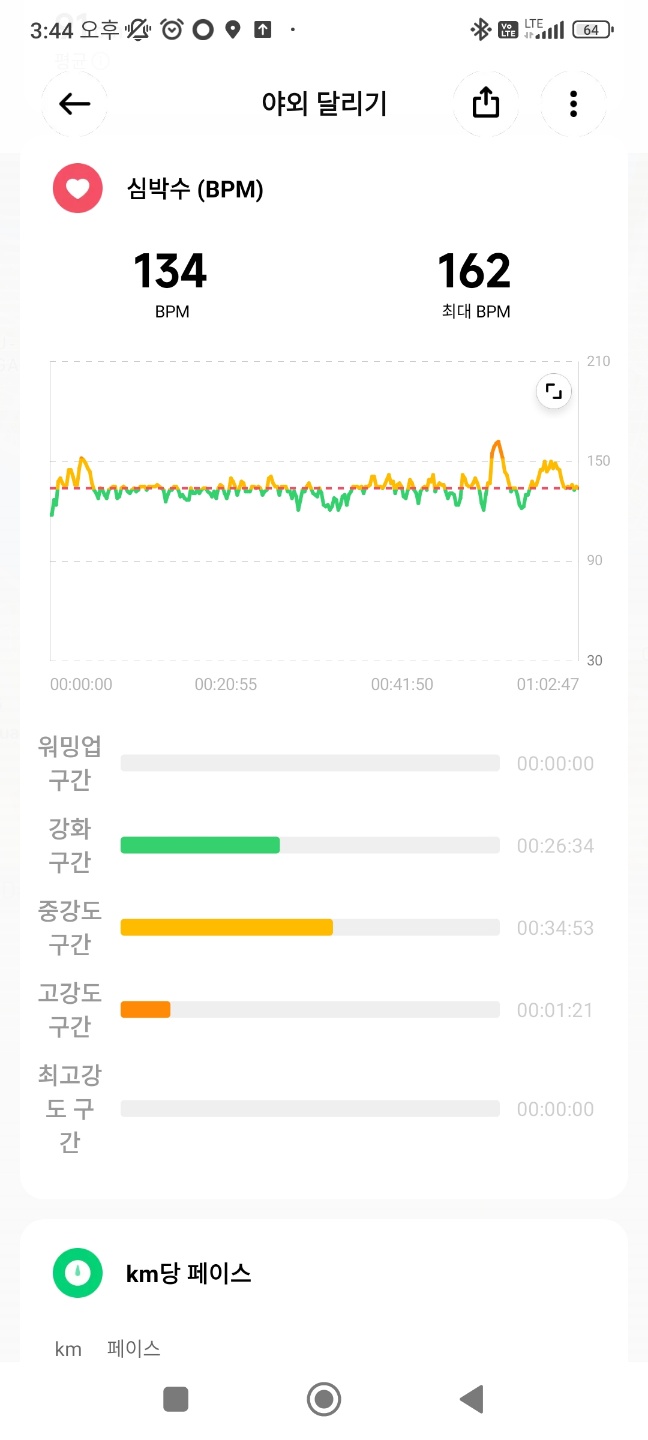Screen dimensions: 648x1440
Task: Tap the system back triangle button
Action: pyautogui.click(x=471, y=1399)
